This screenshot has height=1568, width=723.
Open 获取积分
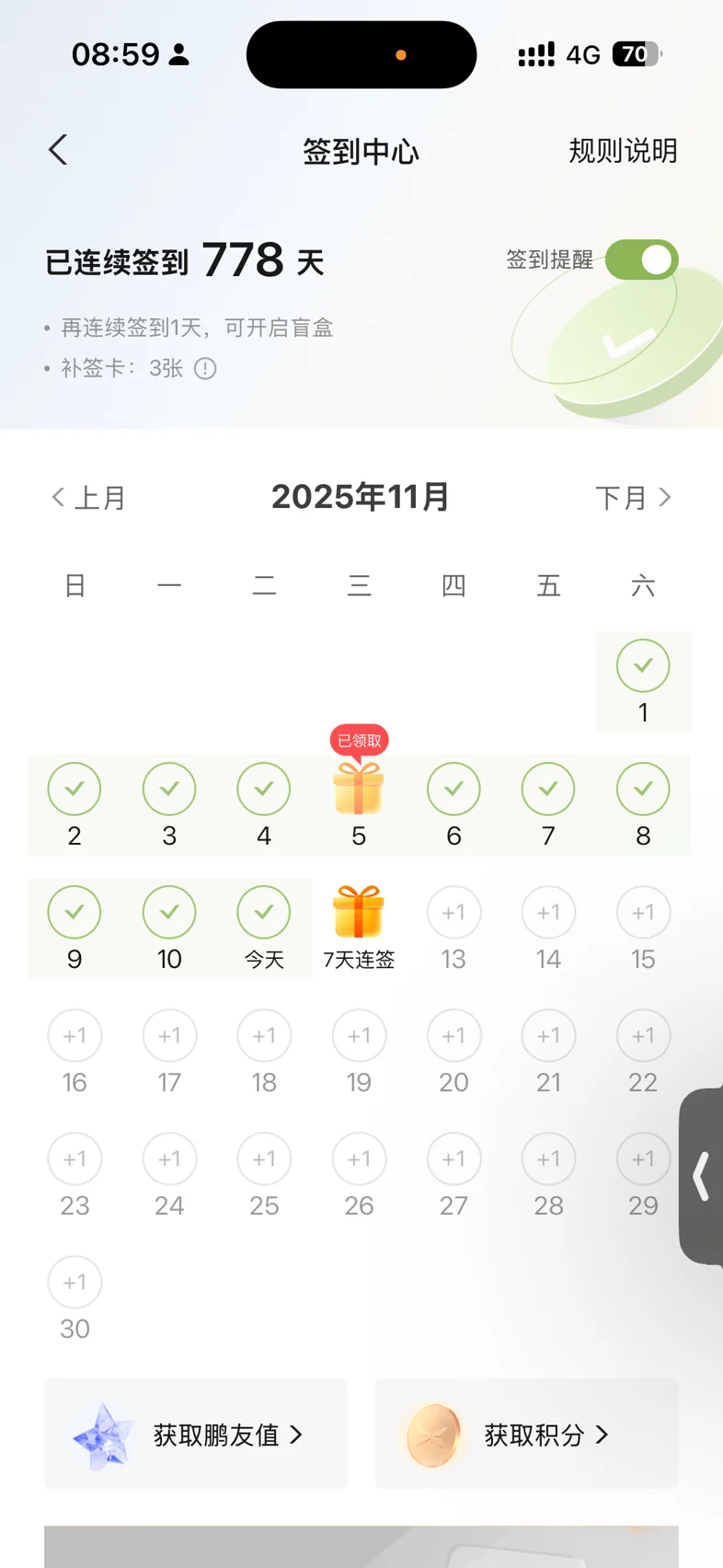527,1435
